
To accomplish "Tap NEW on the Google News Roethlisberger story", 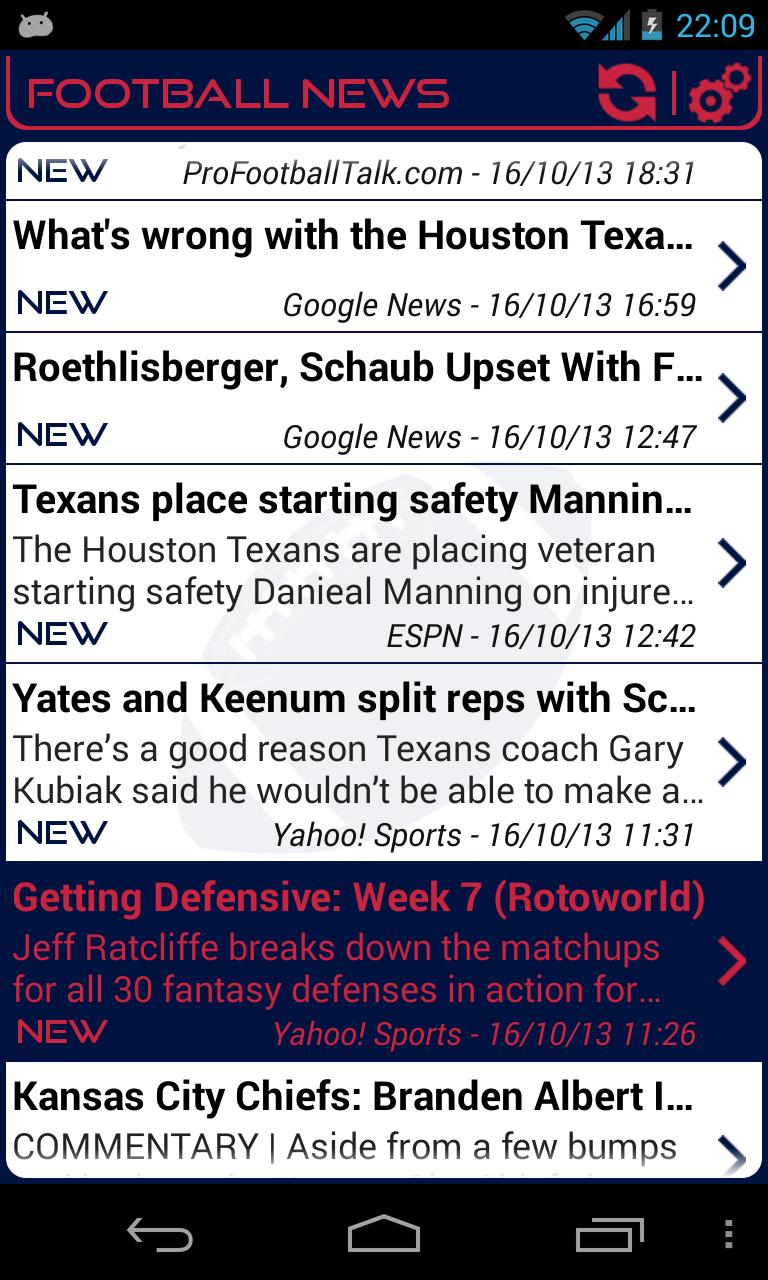I will [x=61, y=435].
